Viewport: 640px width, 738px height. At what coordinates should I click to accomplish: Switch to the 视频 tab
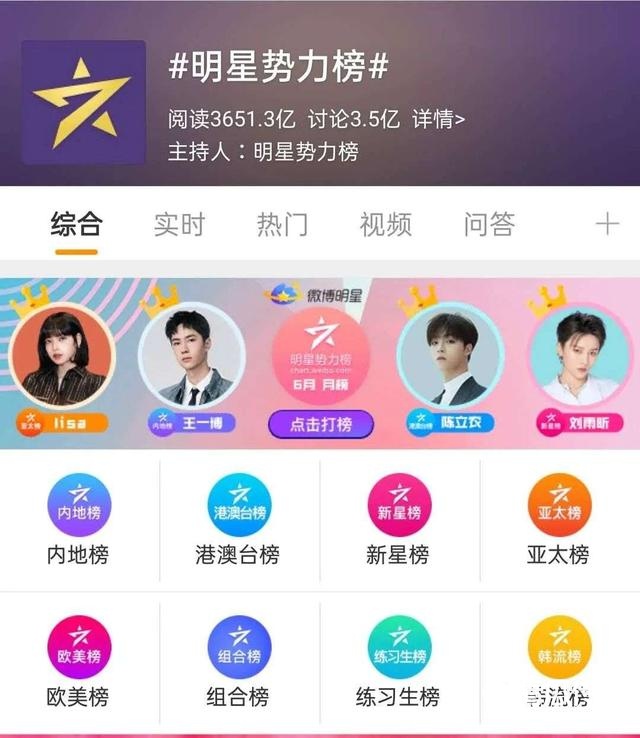385,223
